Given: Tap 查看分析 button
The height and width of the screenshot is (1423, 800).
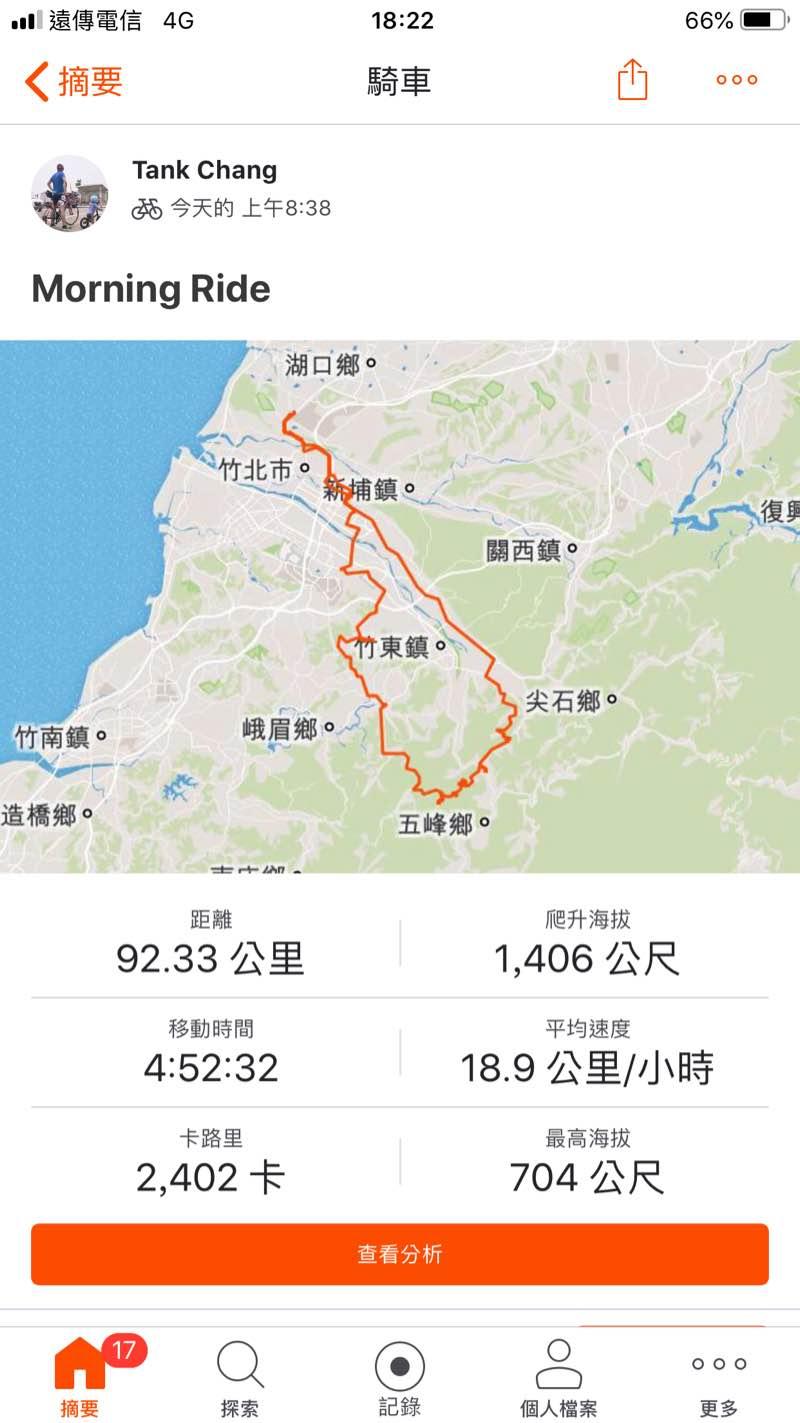Looking at the screenshot, I should 400,1254.
